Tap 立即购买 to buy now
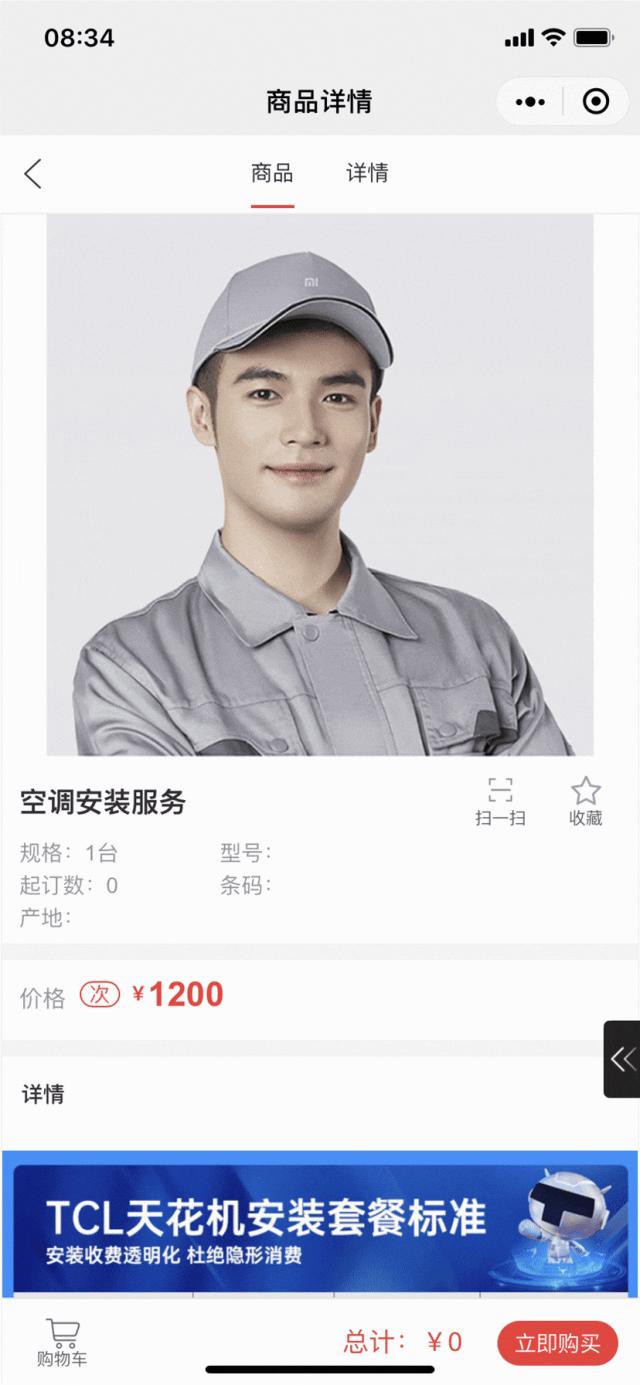The width and height of the screenshot is (640, 1385). tap(557, 1343)
